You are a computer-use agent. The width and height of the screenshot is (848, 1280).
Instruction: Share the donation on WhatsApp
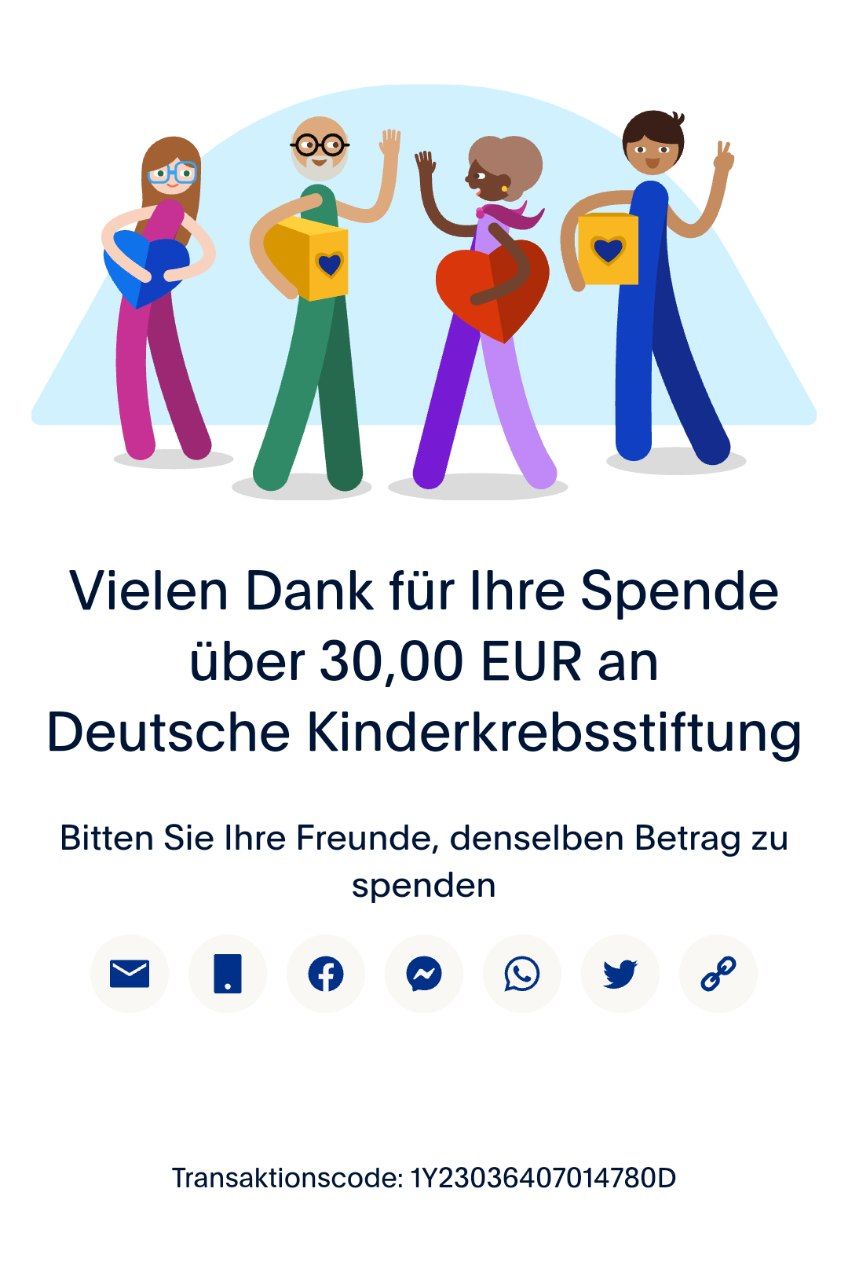pyautogui.click(x=522, y=973)
